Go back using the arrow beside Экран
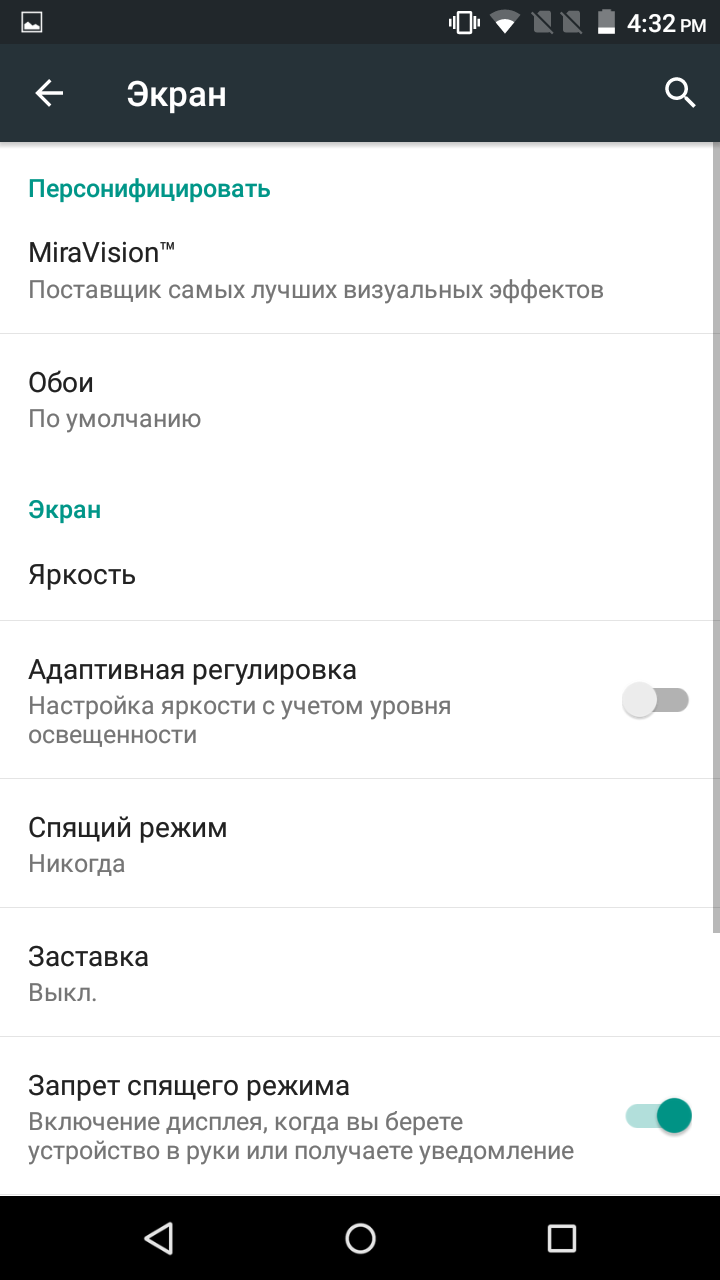The image size is (720, 1280). click(49, 94)
